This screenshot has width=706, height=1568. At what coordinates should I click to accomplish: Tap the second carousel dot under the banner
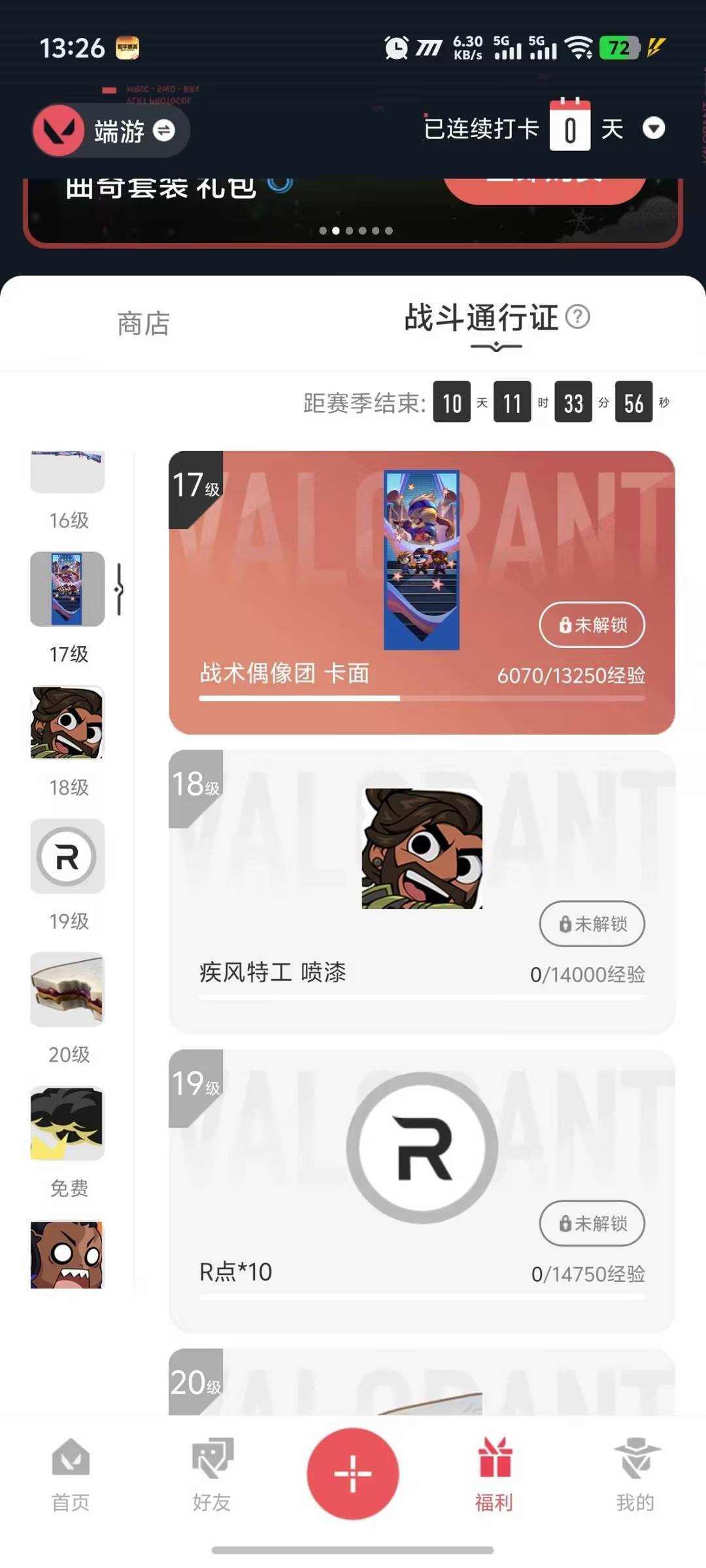point(336,230)
